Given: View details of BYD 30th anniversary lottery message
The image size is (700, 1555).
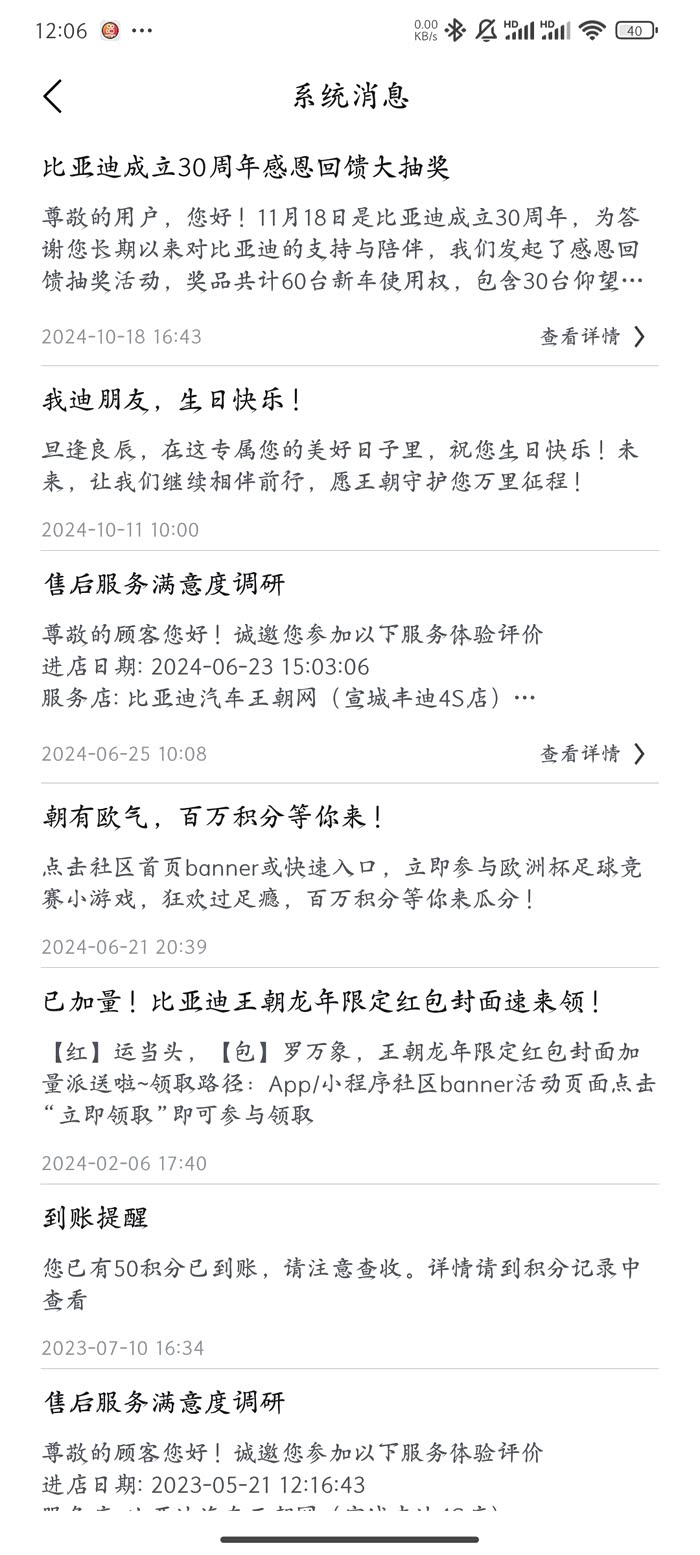Looking at the screenshot, I should pyautogui.click(x=593, y=336).
